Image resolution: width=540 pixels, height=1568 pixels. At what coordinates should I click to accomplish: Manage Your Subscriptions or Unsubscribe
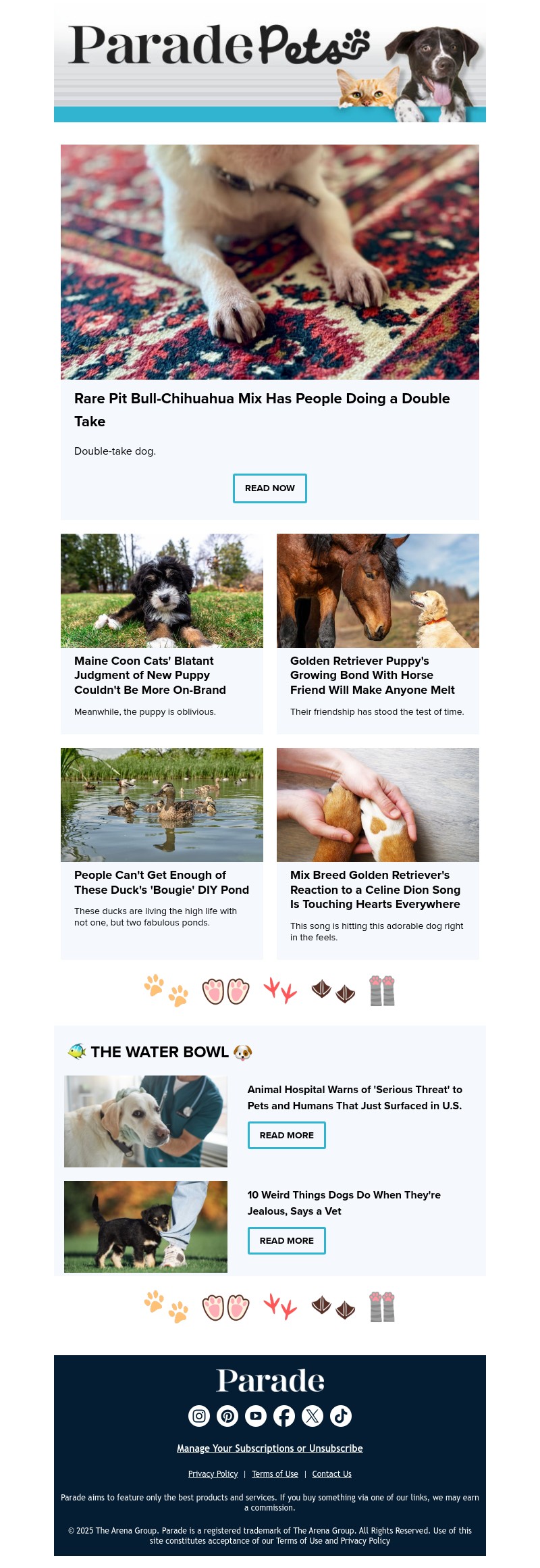click(270, 1448)
